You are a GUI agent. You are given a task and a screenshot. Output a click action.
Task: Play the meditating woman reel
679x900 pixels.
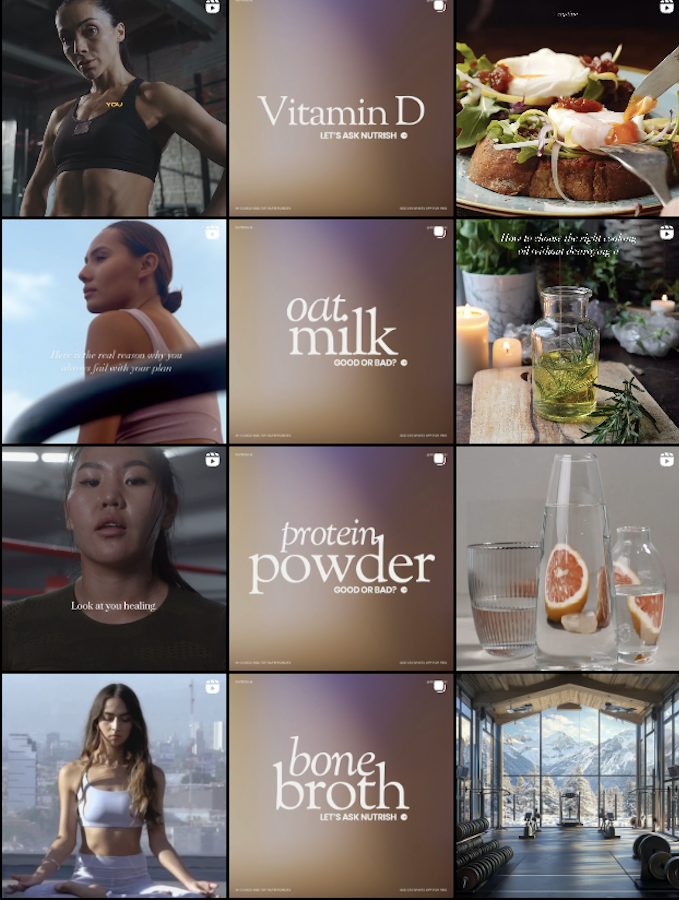click(x=113, y=785)
